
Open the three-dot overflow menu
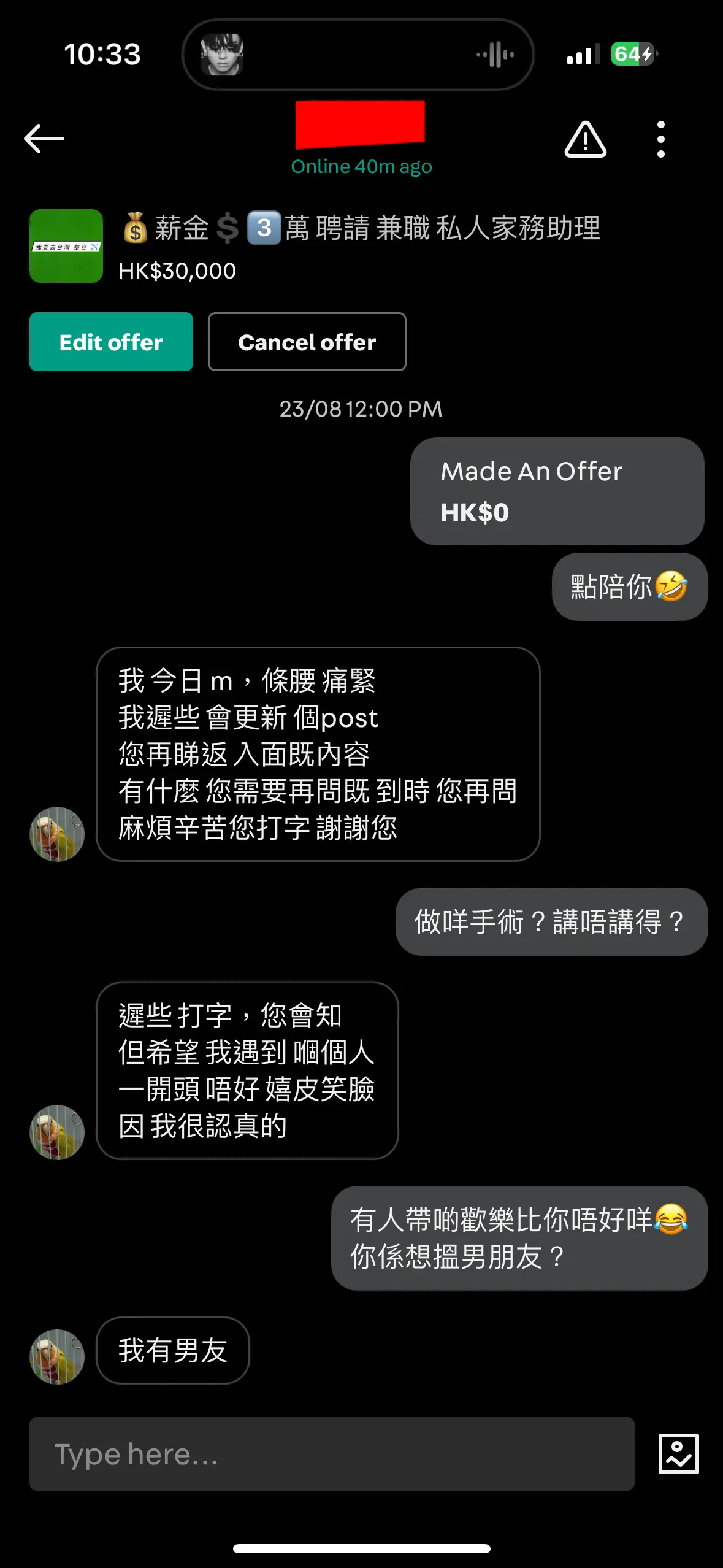tap(660, 138)
